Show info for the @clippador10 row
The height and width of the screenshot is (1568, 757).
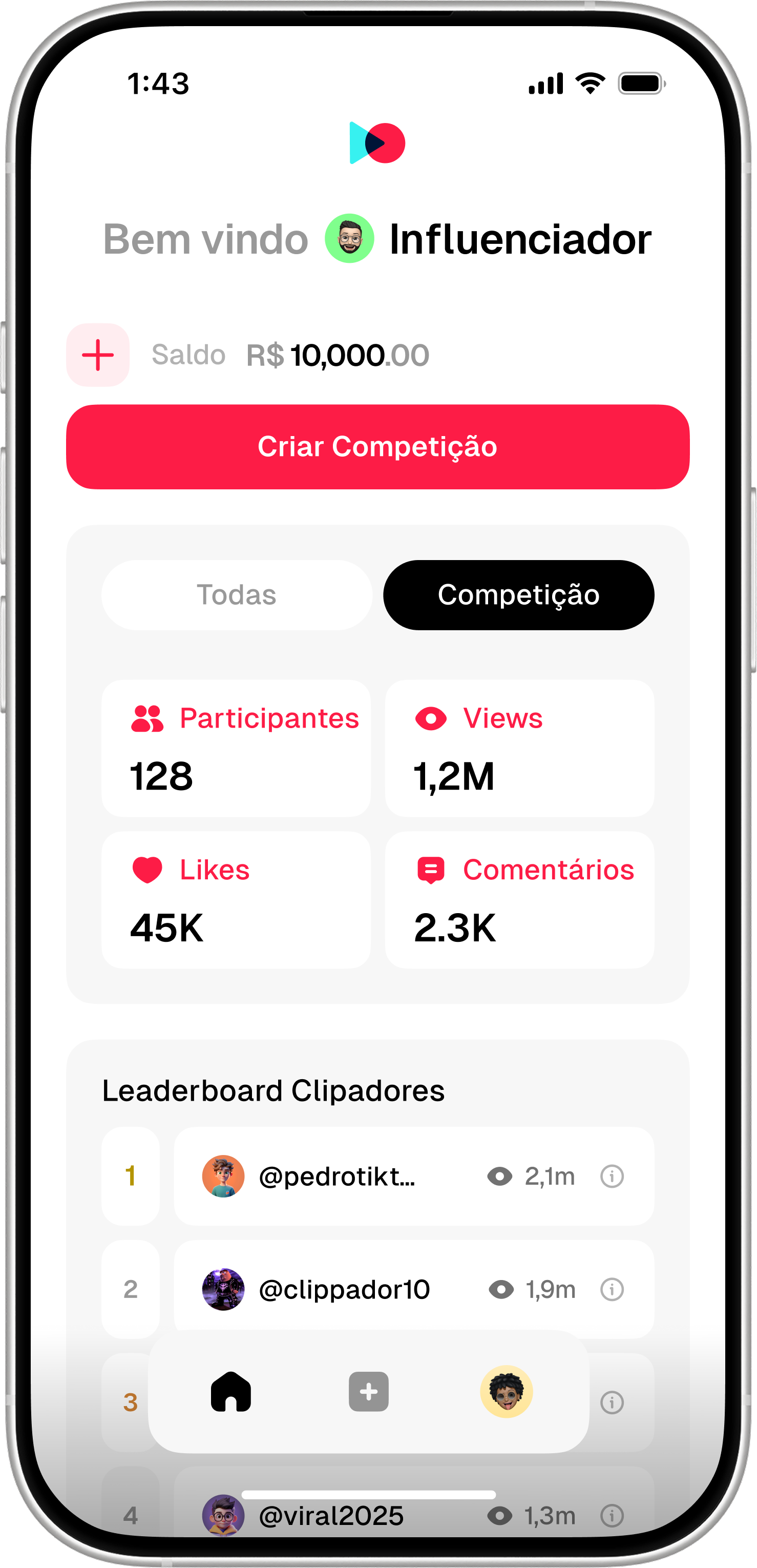612,1289
